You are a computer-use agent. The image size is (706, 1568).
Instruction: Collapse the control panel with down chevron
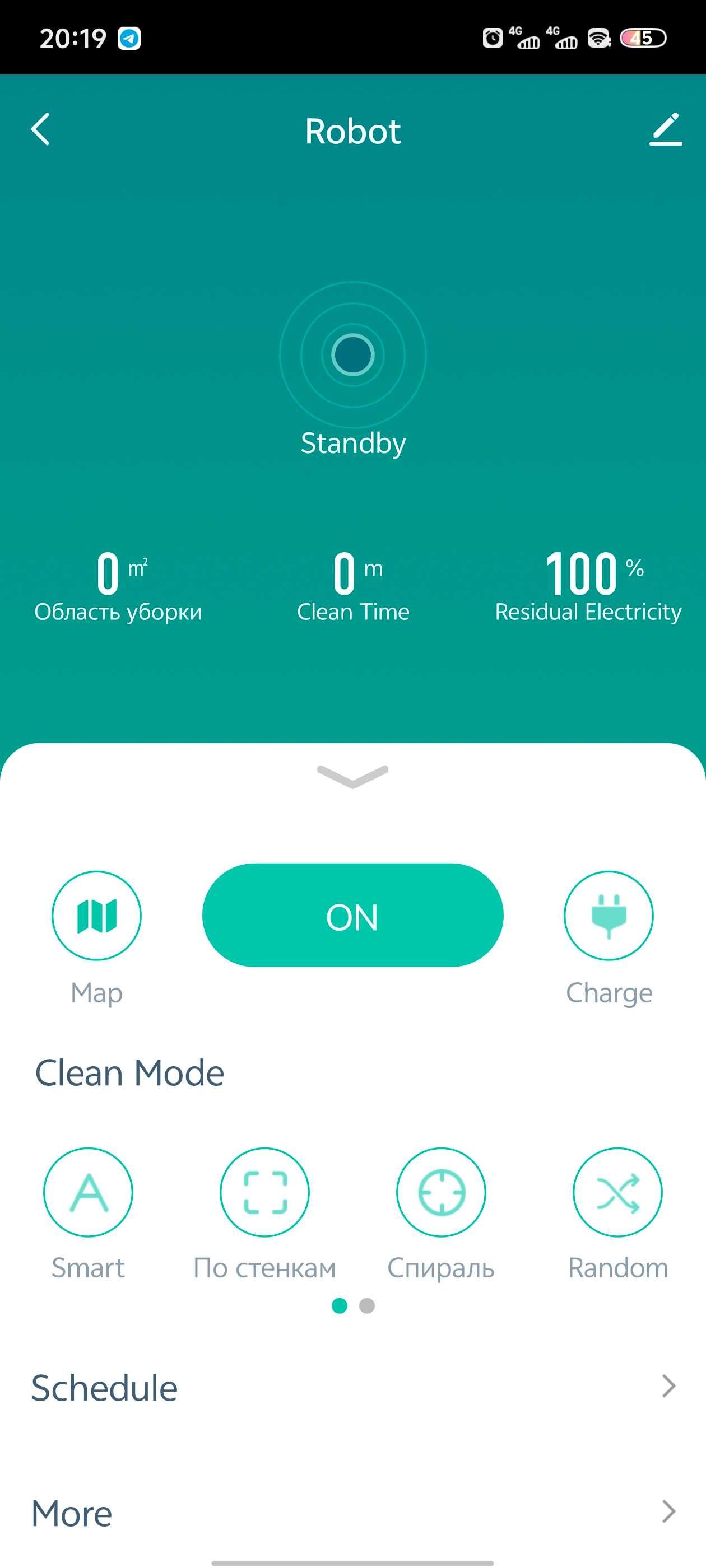coord(352,776)
